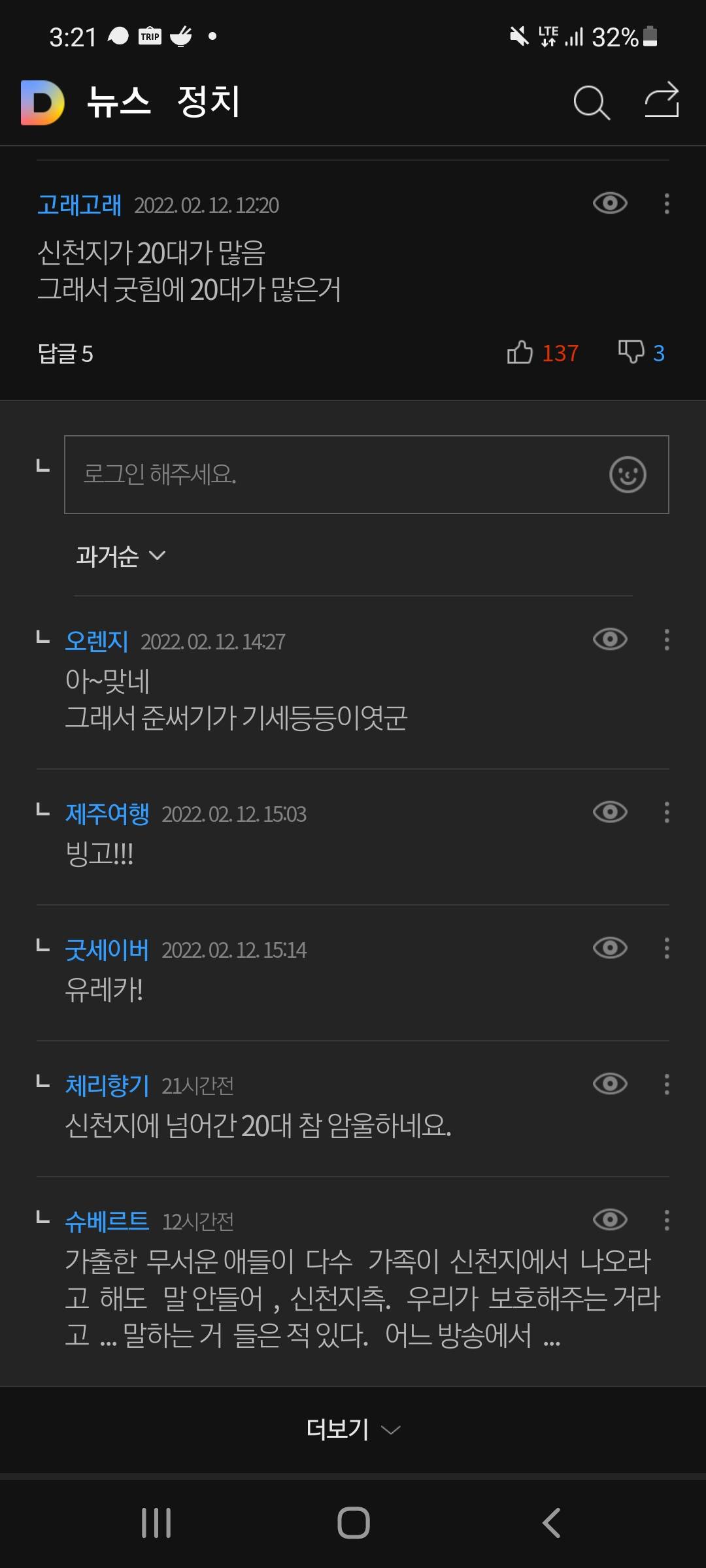This screenshot has height=1568, width=706.
Task: Toggle visibility eye on 체리향기's reply
Action: (x=610, y=1084)
